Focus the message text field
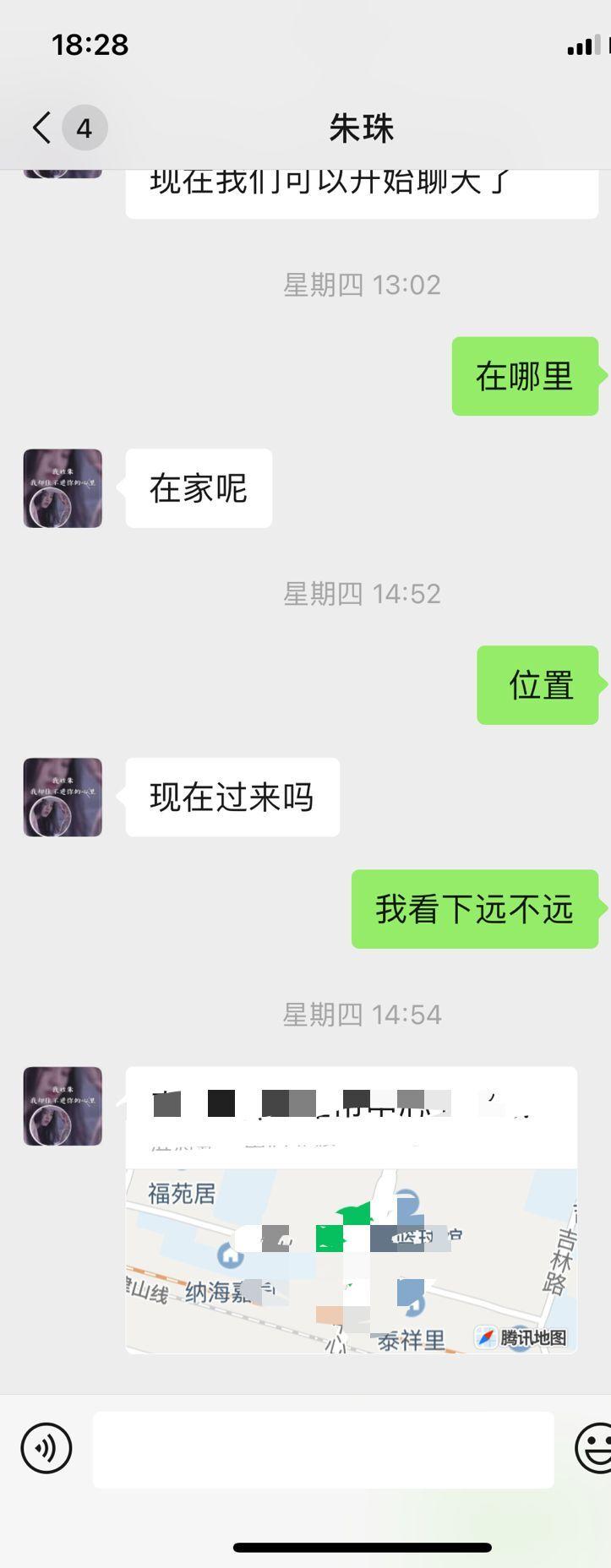This screenshot has height=1568, width=611. pyautogui.click(x=323, y=1449)
